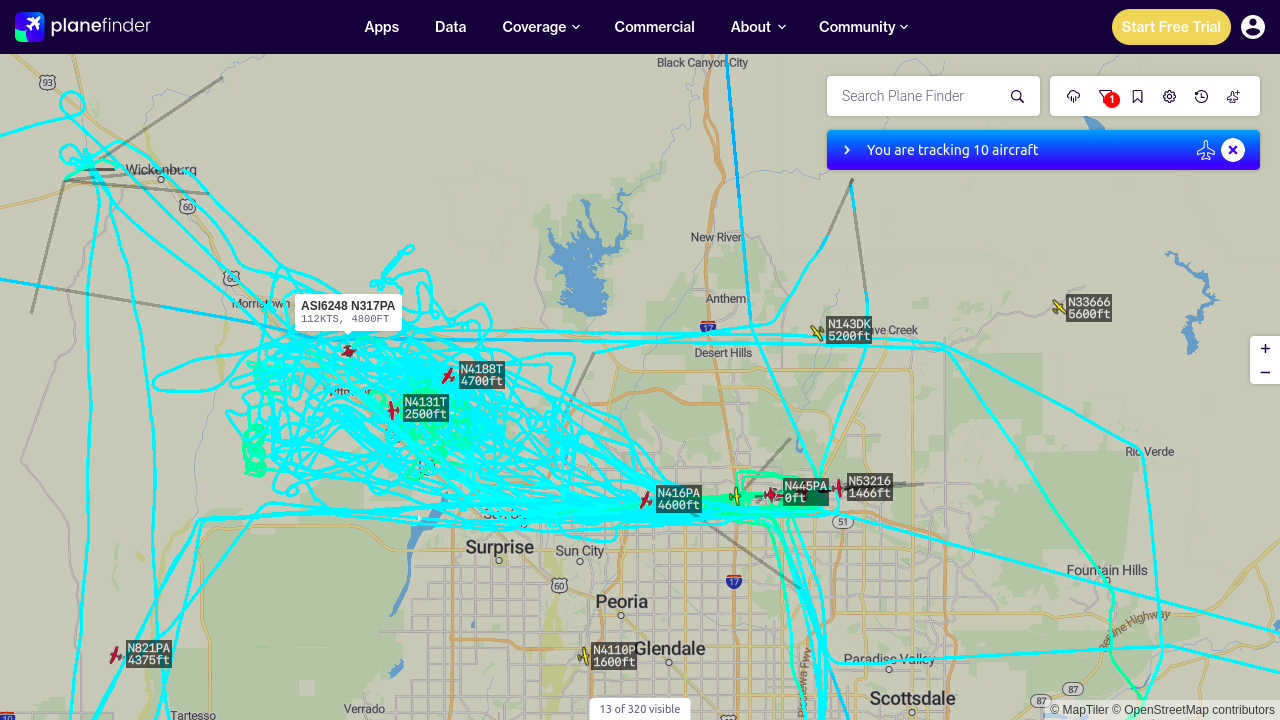Zoom out of the map

1265,373
